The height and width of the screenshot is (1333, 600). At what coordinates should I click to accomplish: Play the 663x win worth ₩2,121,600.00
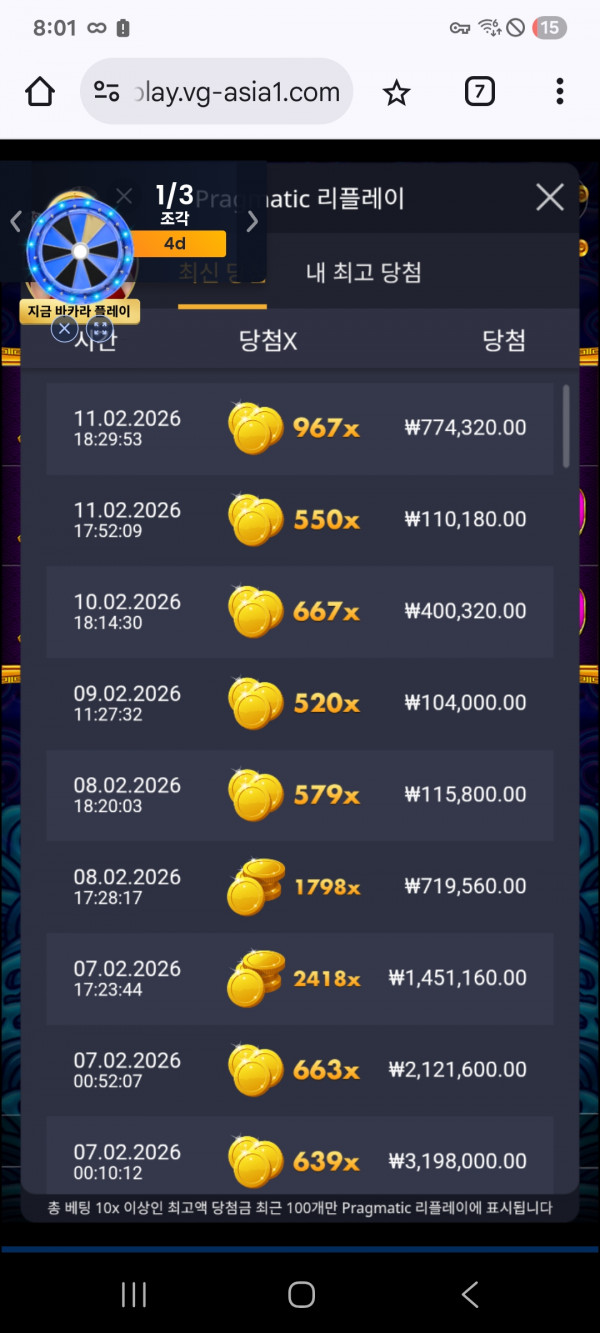tap(299, 1070)
